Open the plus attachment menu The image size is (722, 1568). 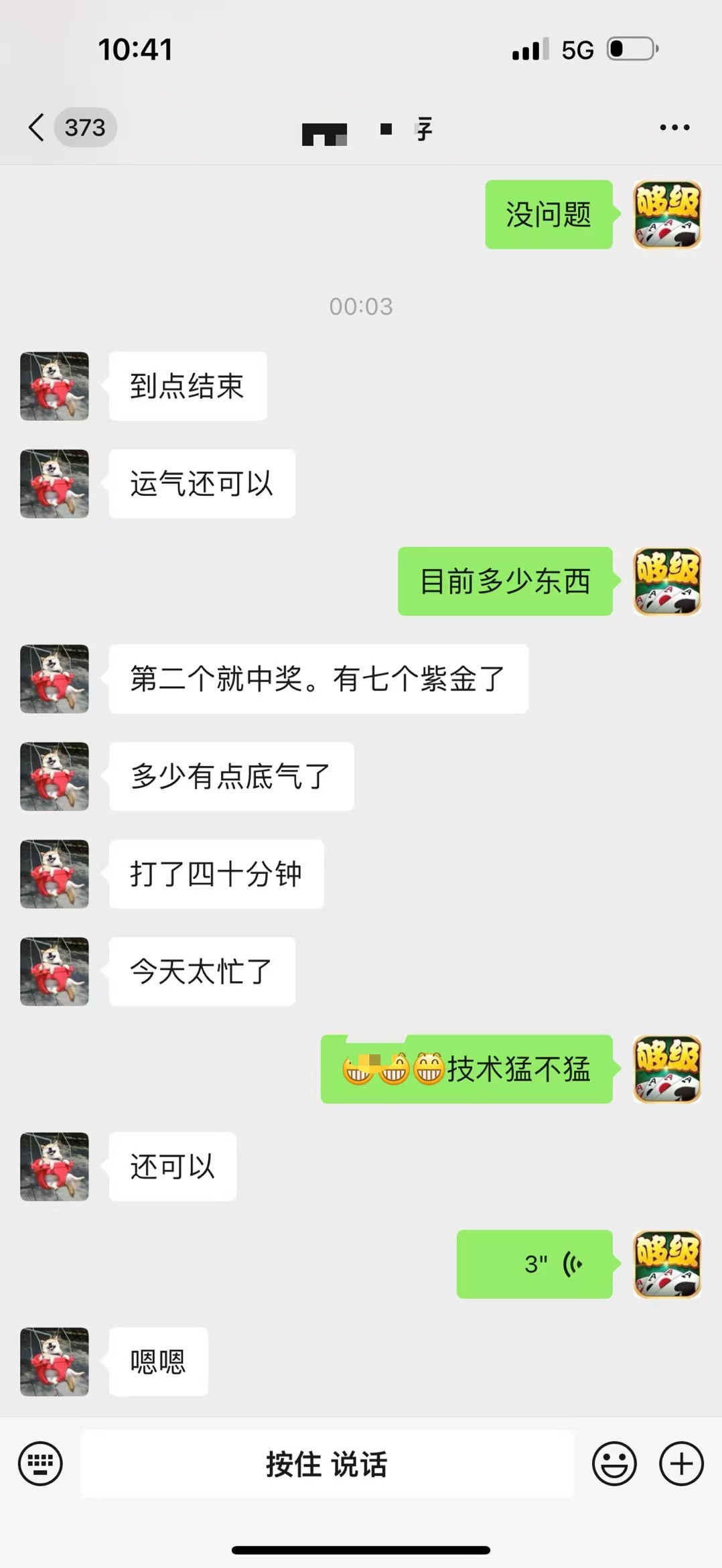[681, 1463]
